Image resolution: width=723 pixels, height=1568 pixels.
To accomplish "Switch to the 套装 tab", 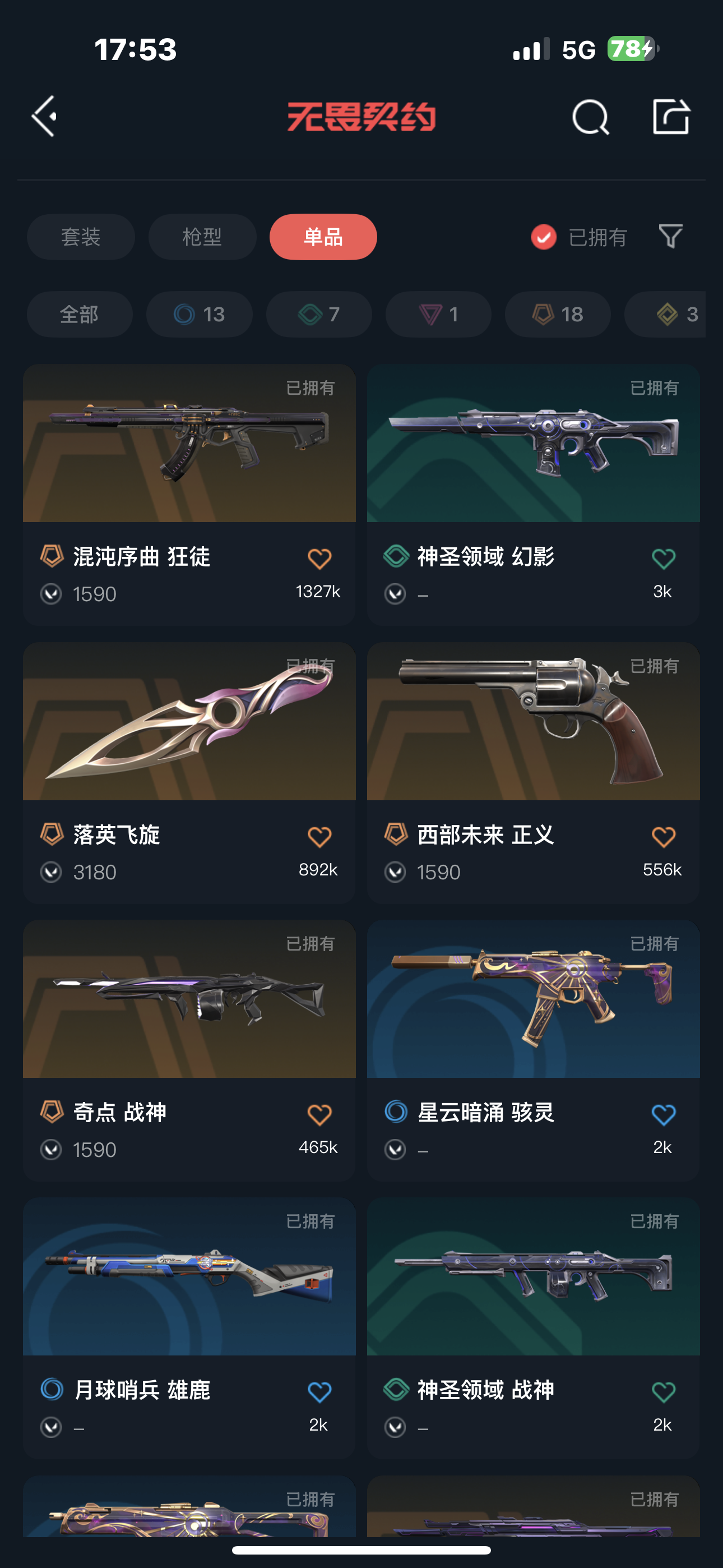I will [x=80, y=237].
